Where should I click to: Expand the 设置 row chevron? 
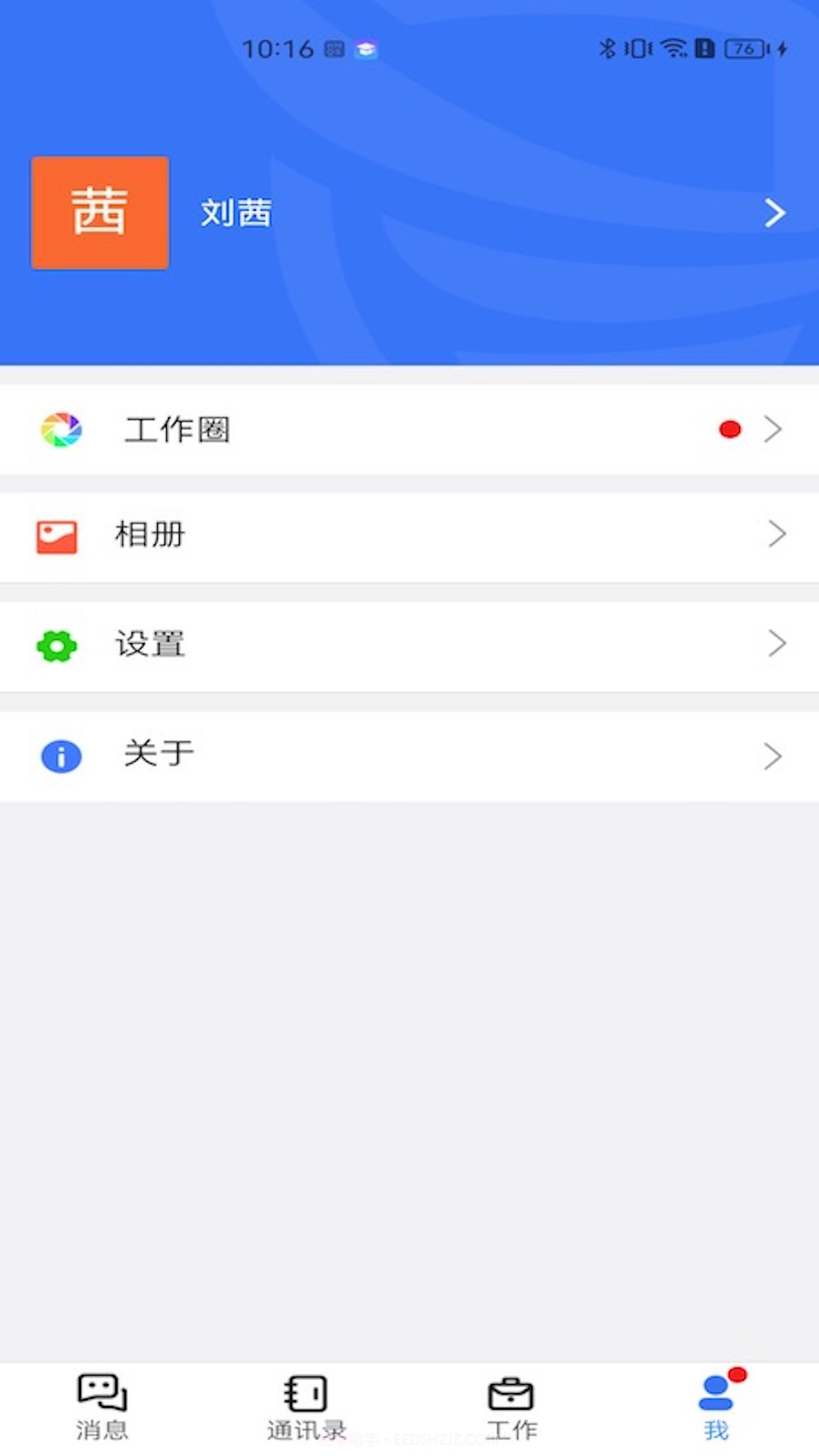click(x=775, y=645)
